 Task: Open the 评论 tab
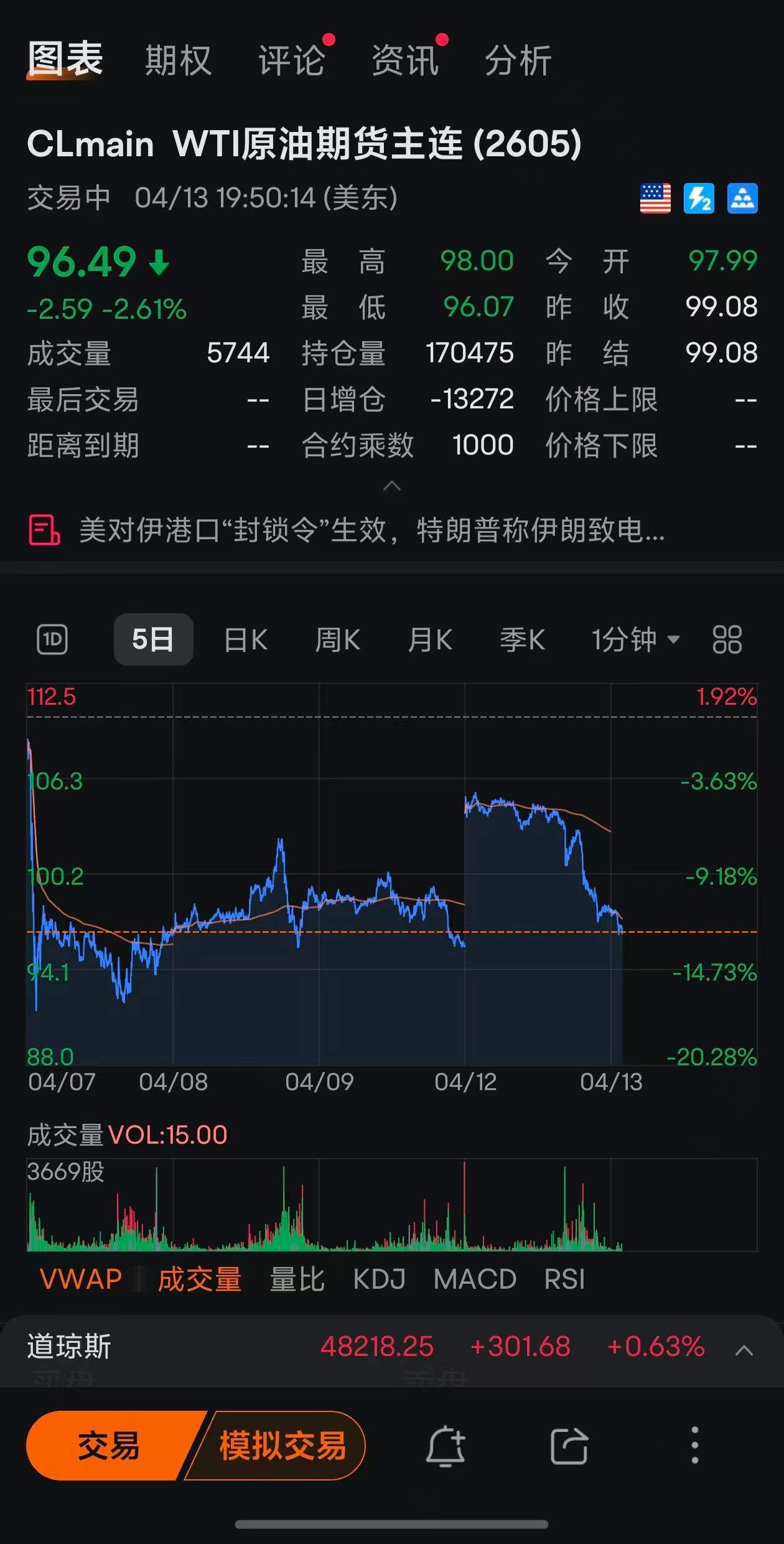tap(292, 61)
